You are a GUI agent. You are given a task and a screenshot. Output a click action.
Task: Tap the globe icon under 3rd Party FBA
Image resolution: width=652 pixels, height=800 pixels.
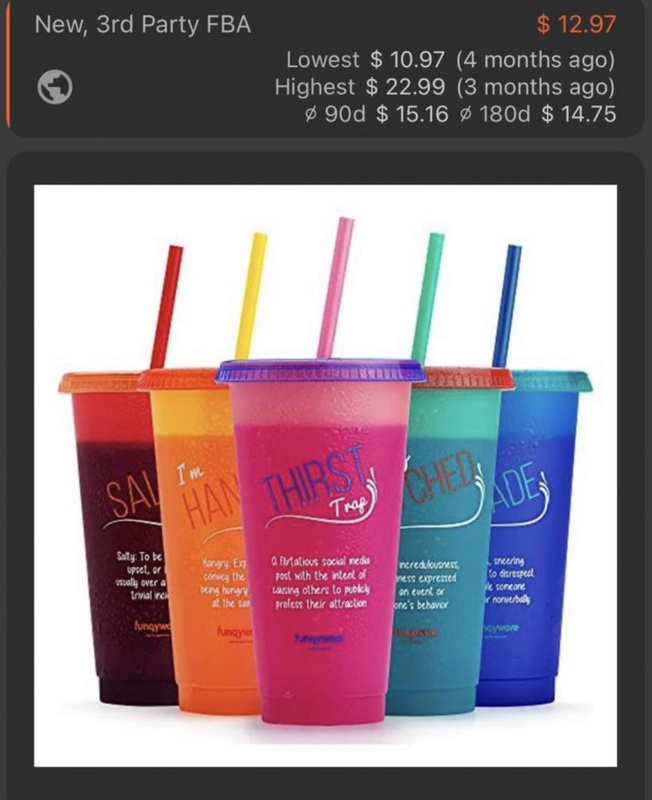click(x=54, y=88)
